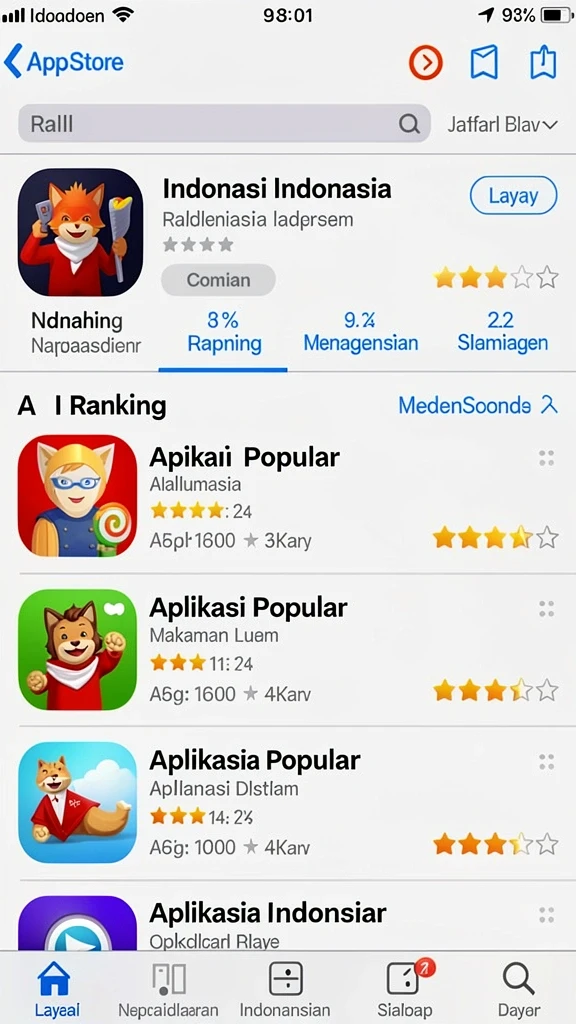
Task: Open the bookmark icon in top bar
Action: tap(484, 63)
